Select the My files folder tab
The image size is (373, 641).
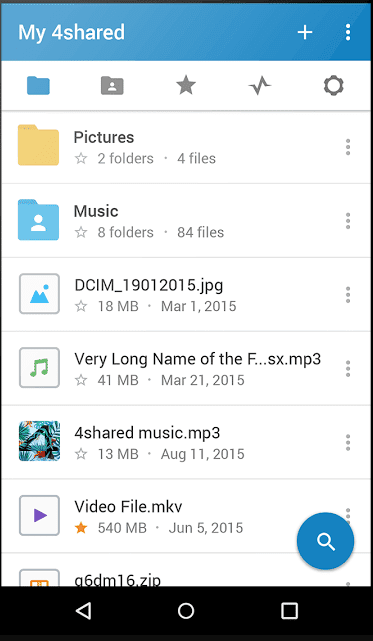click(x=38, y=86)
